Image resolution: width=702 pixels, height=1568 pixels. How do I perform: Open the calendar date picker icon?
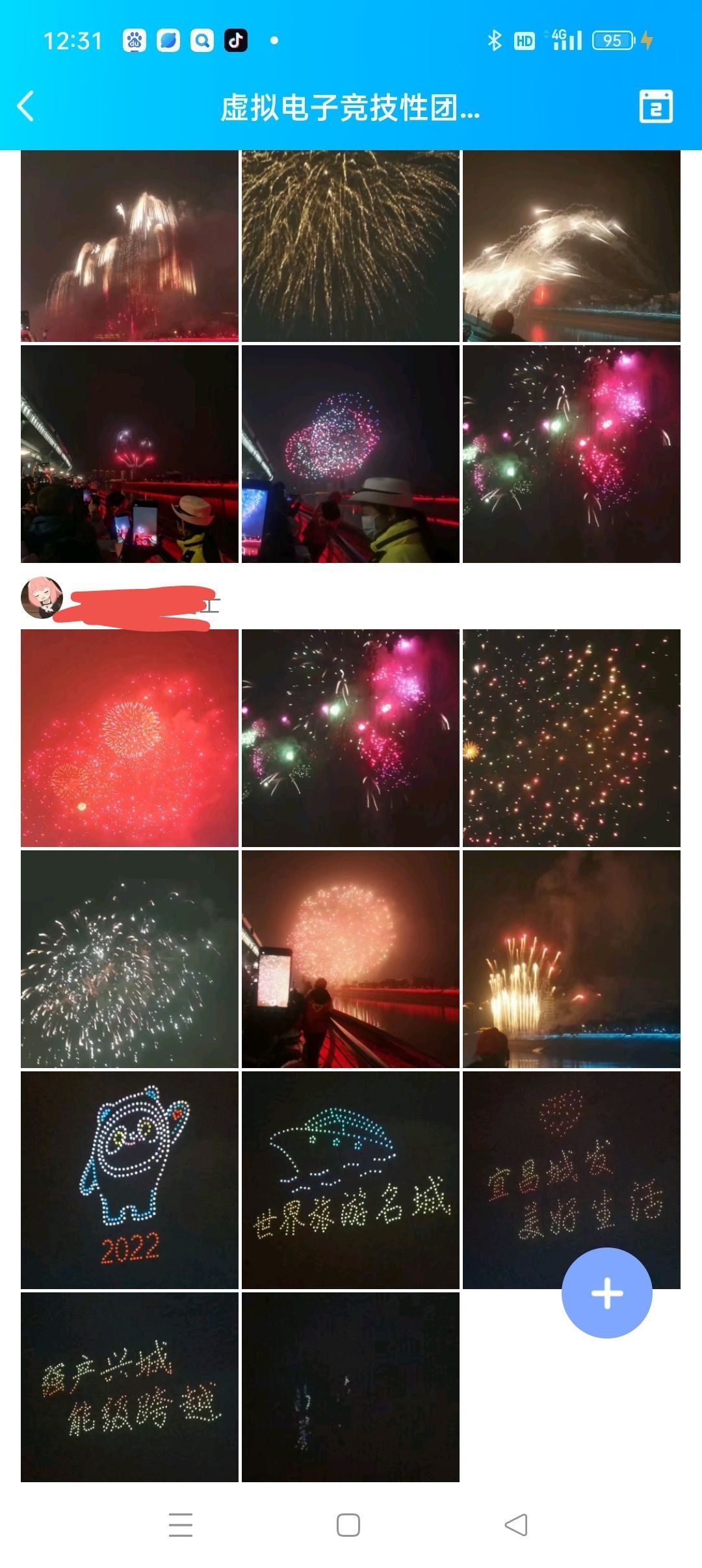click(x=656, y=107)
